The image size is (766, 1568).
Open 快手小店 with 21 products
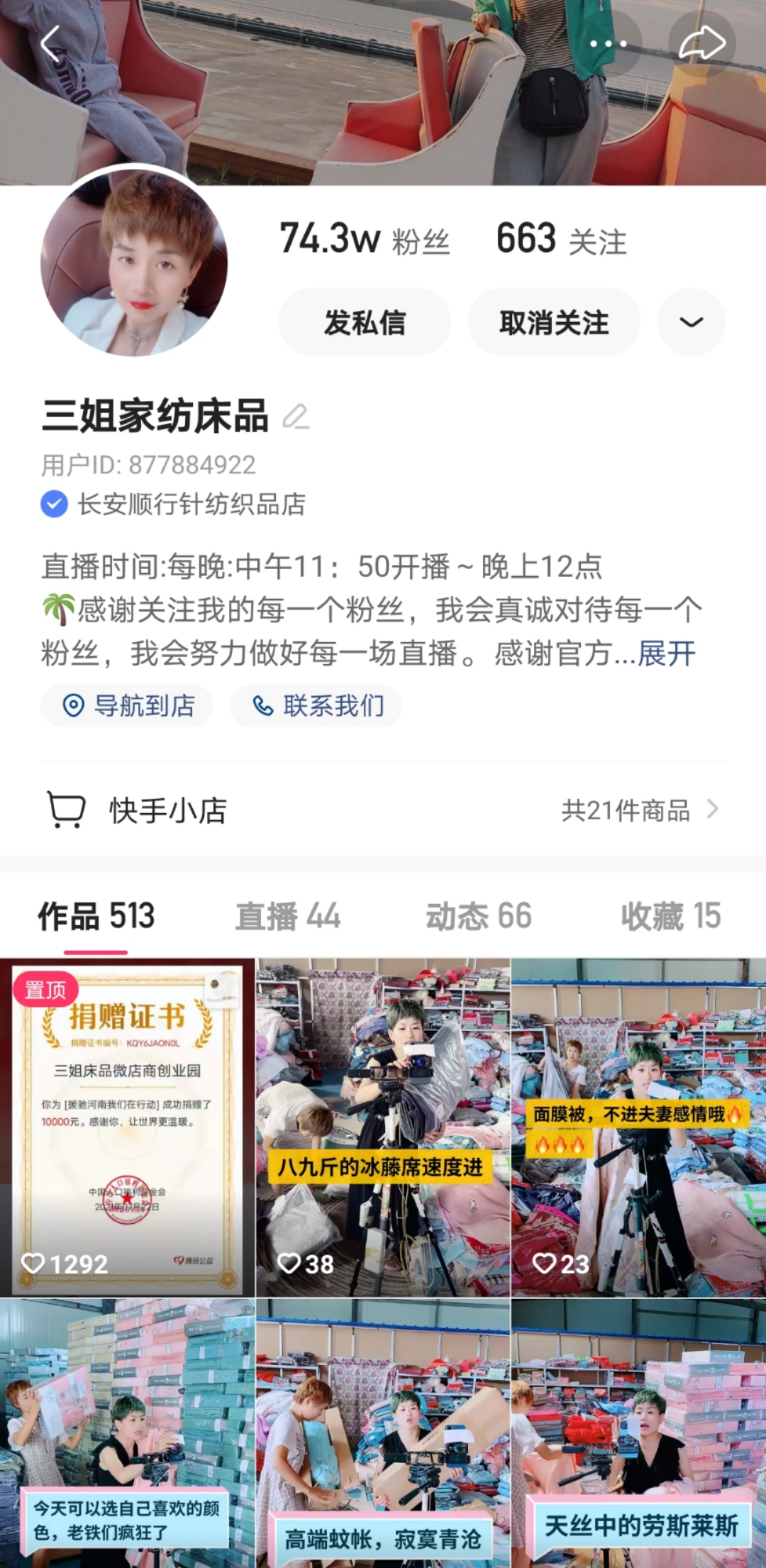383,810
